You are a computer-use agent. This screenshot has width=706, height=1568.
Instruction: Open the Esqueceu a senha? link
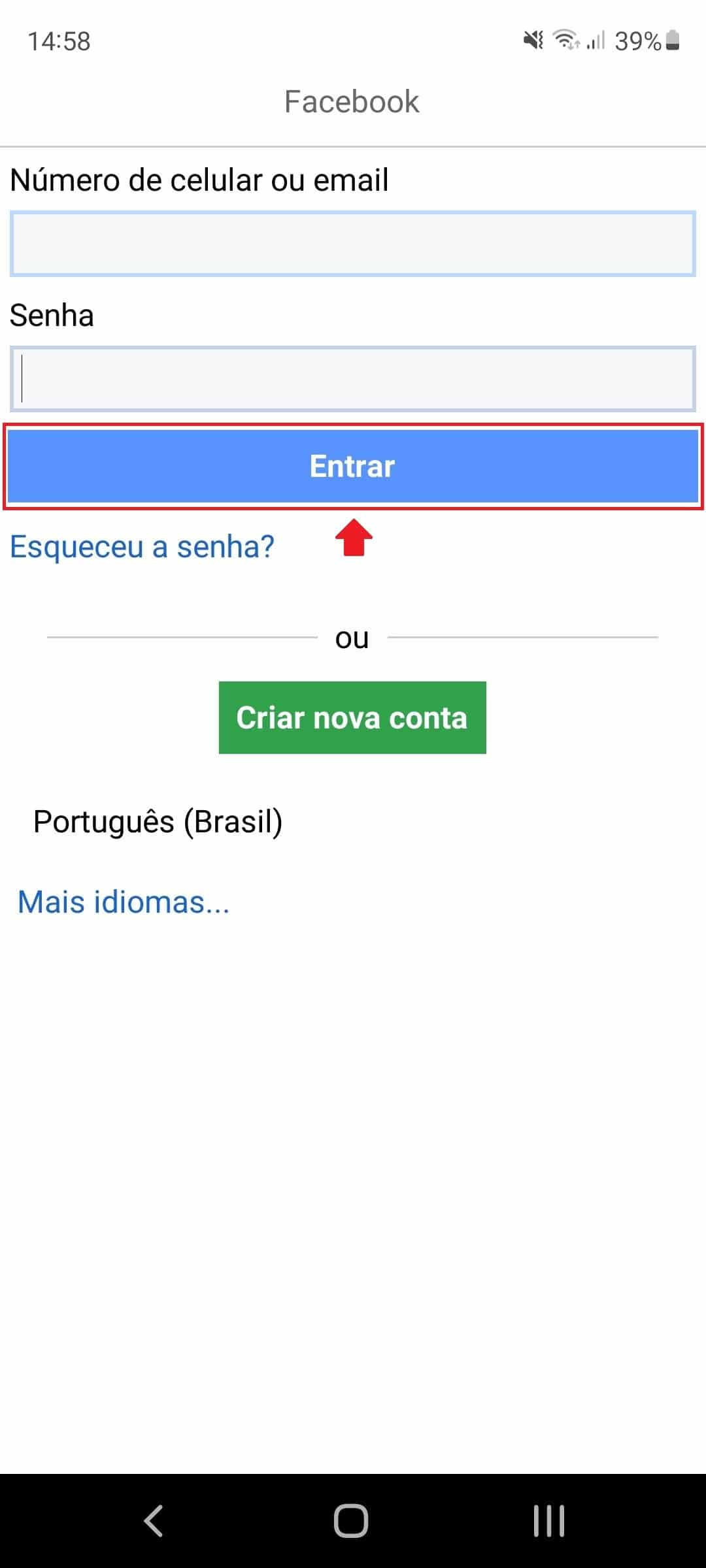click(142, 546)
